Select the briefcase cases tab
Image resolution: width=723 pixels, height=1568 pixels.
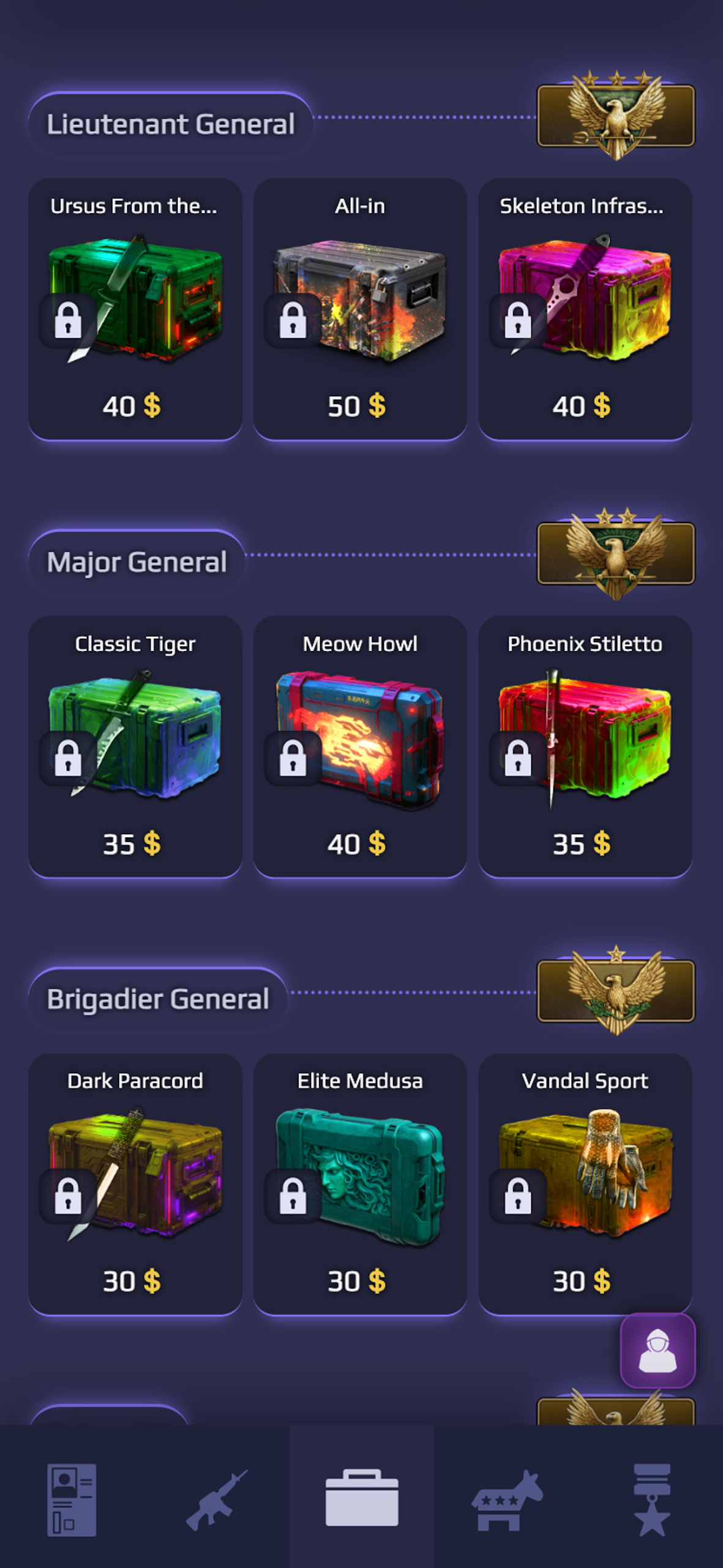[362, 1498]
